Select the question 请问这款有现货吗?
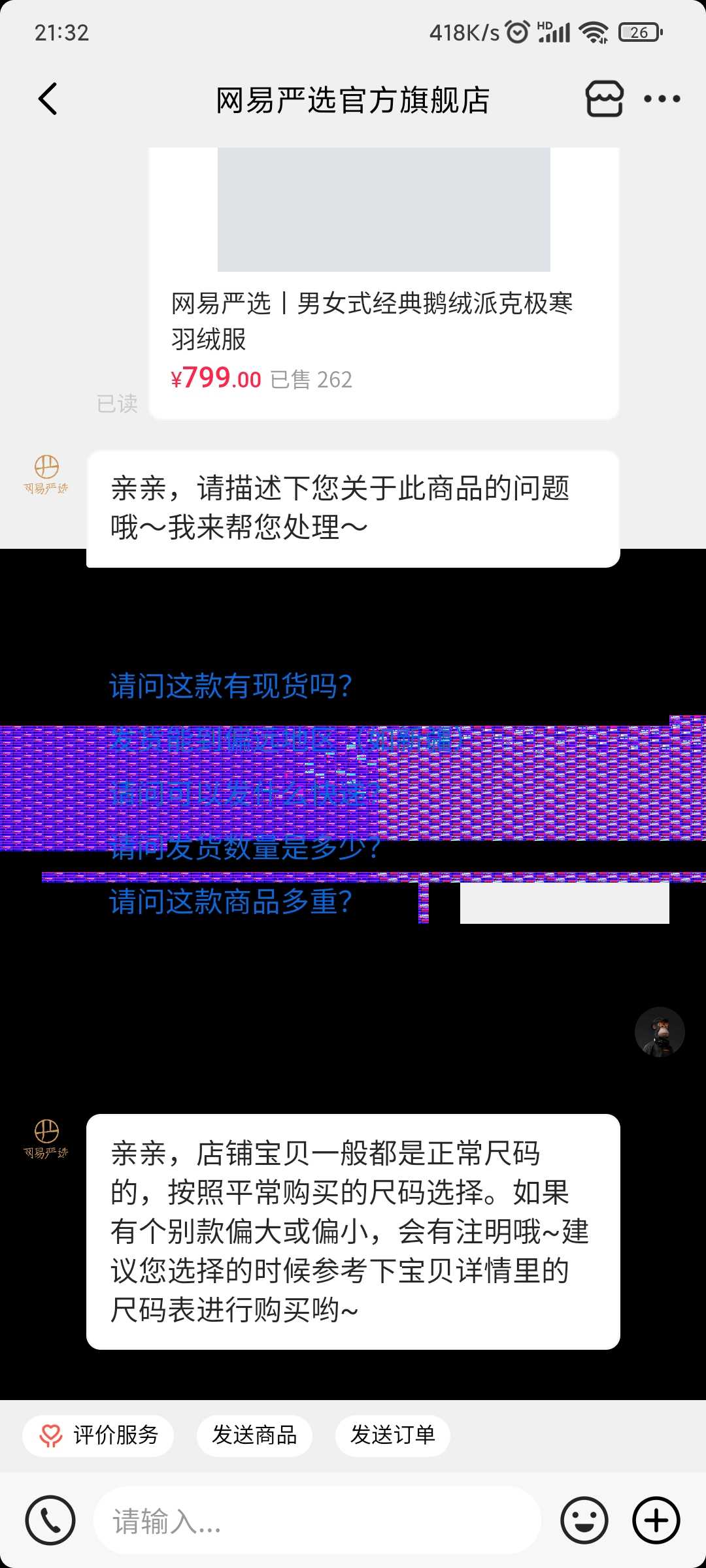Viewport: 706px width, 1568px height. click(231, 686)
